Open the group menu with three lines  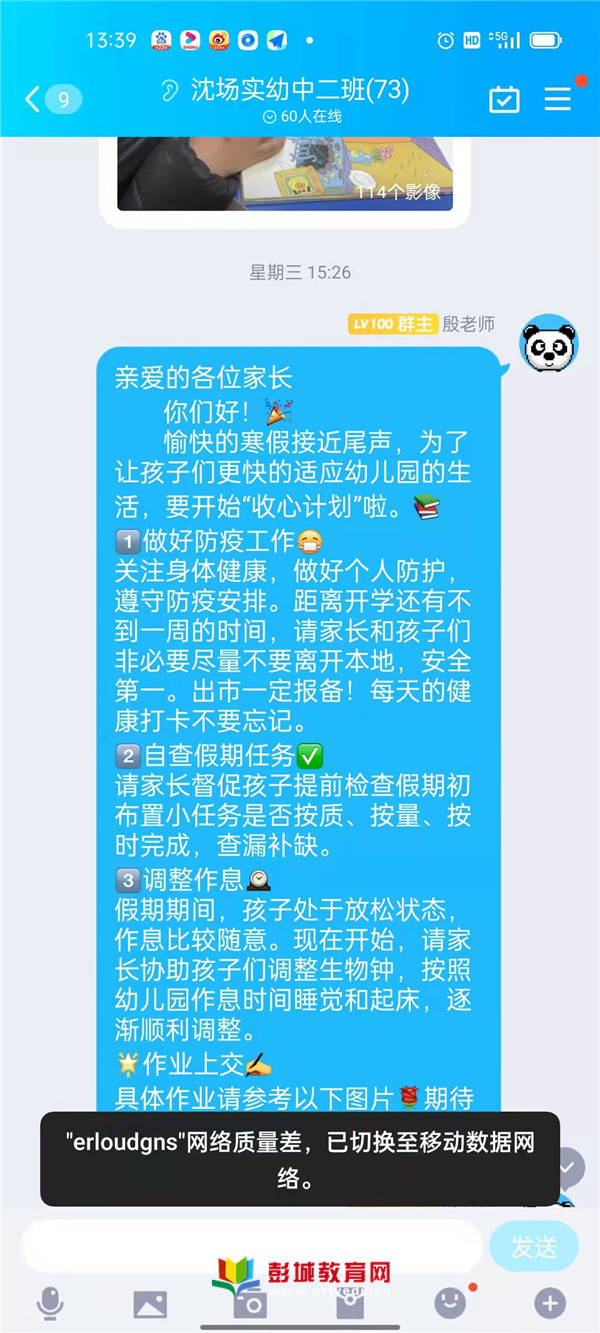(557, 99)
